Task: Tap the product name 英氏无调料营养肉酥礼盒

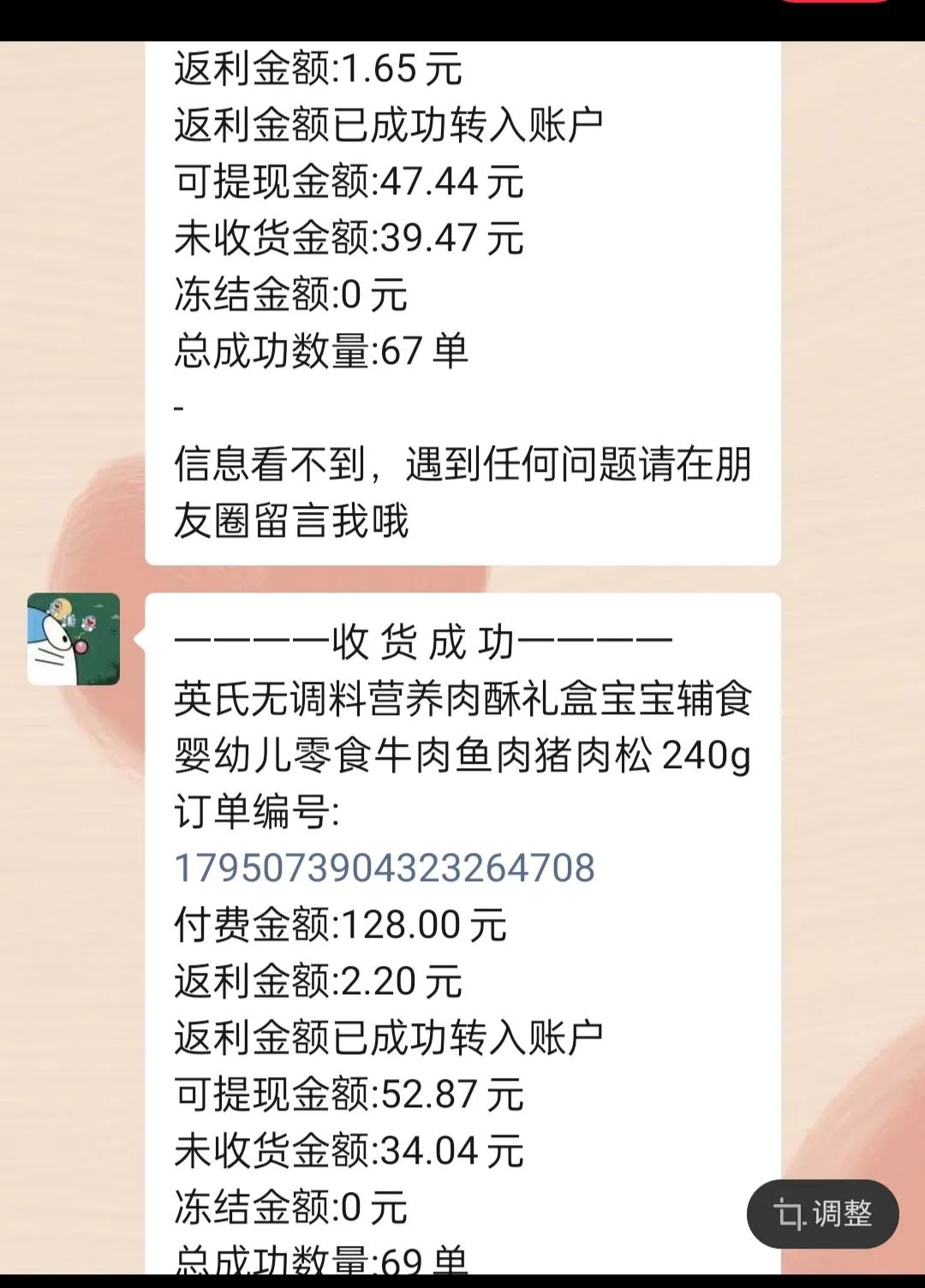Action: point(462,701)
